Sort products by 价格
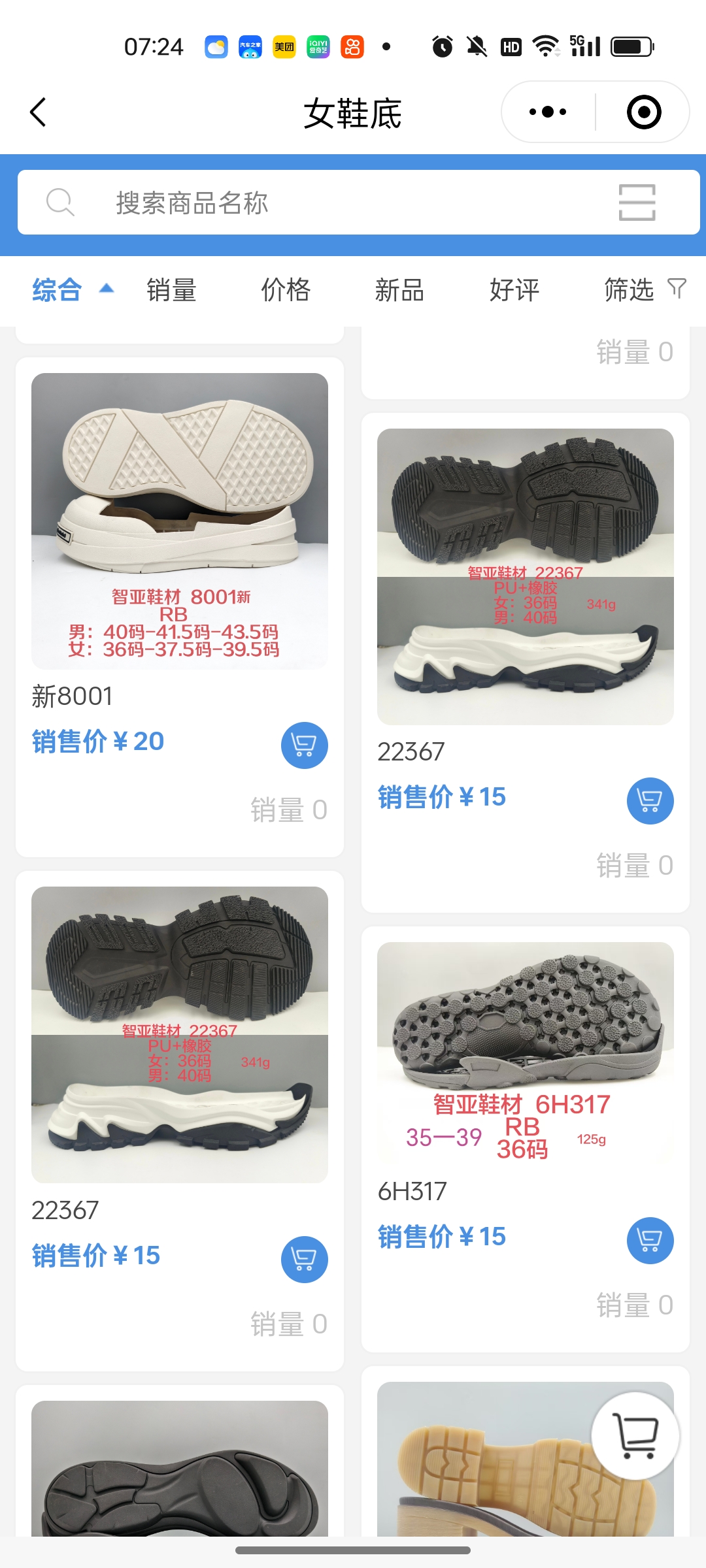 [x=286, y=290]
